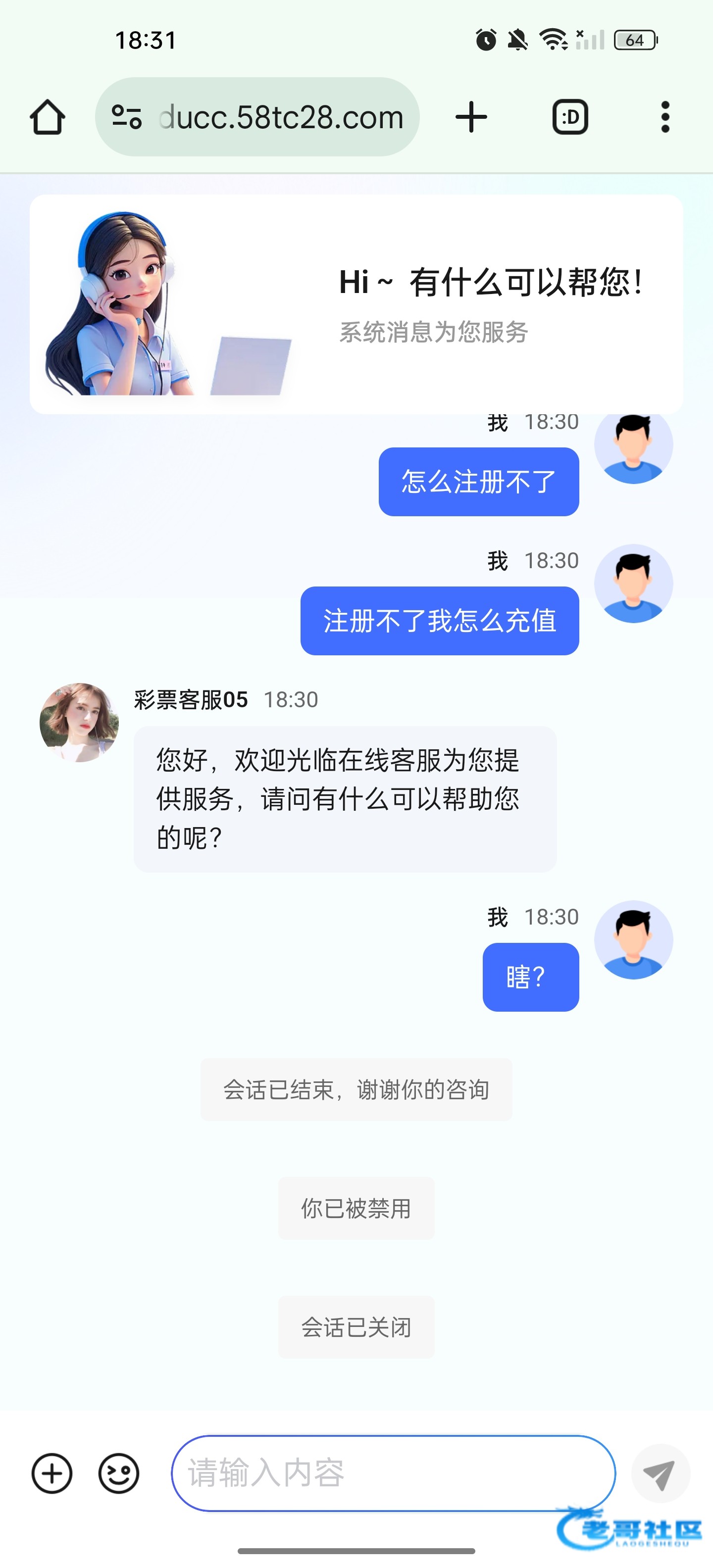Image resolution: width=713 pixels, height=1568 pixels.
Task: Send the message with paper plane
Action: (660, 1473)
